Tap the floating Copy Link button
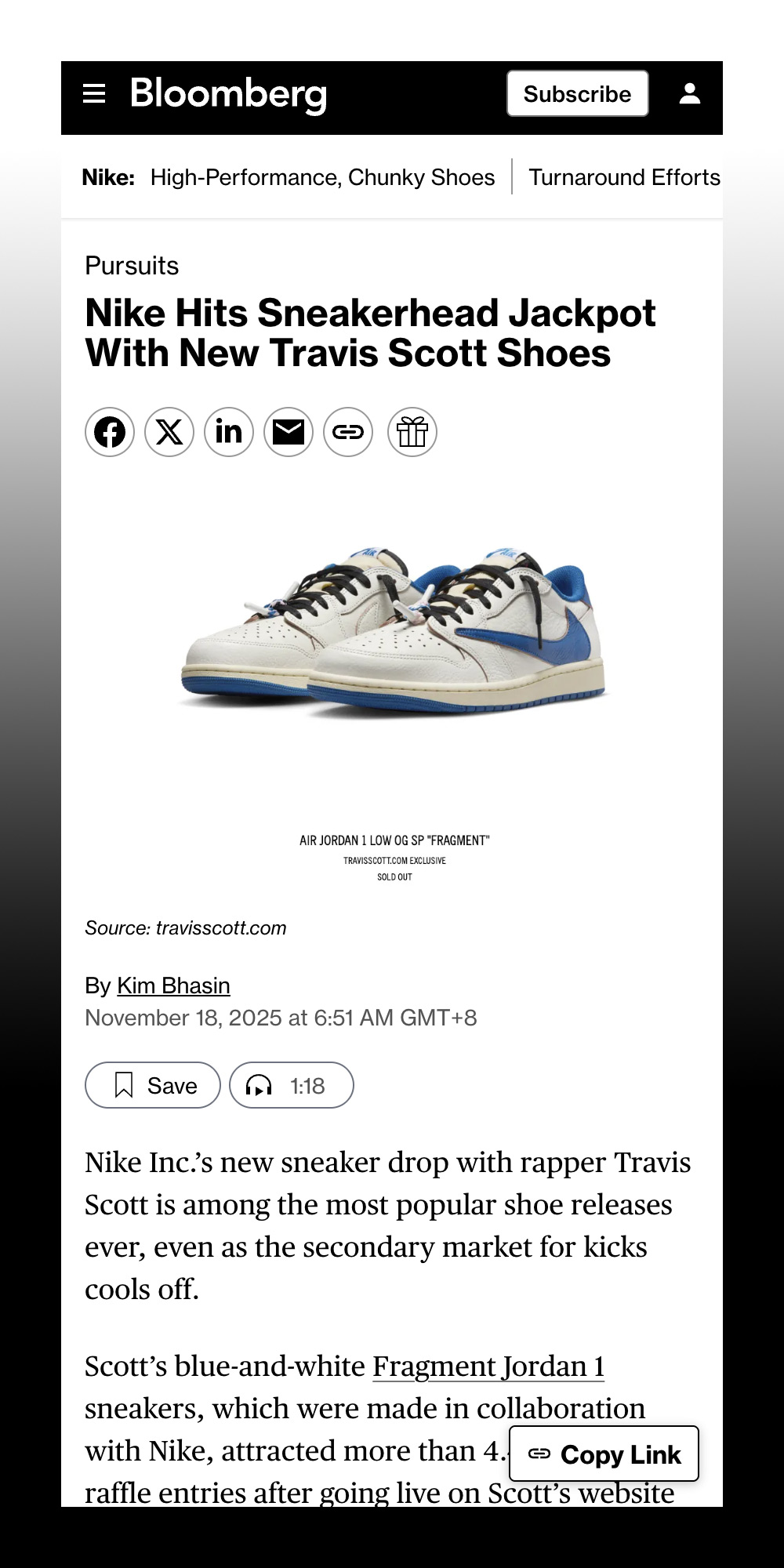This screenshot has width=784, height=1568. coord(604,1454)
